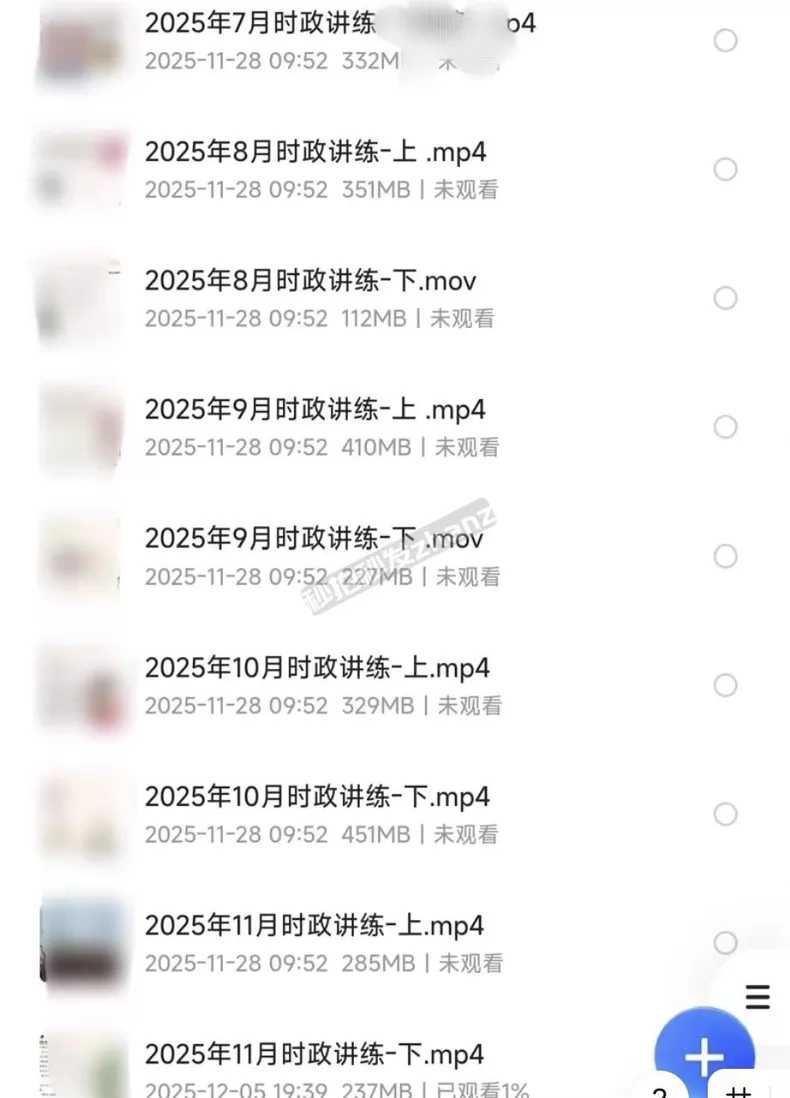Screen dimensions: 790x1098
Task: Select the 2025年11月时政讲练-上 file circle
Action: [x=726, y=943]
